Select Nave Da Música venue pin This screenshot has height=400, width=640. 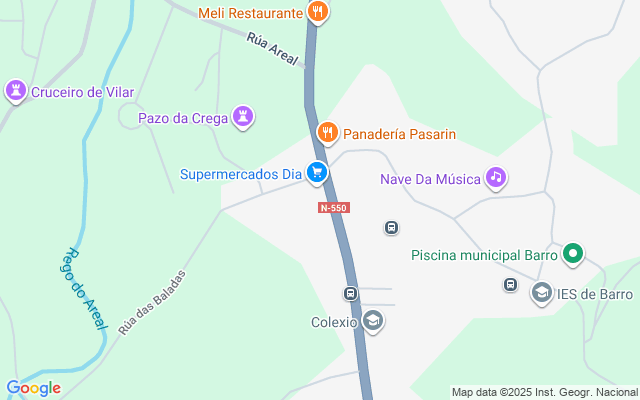pos(495,179)
